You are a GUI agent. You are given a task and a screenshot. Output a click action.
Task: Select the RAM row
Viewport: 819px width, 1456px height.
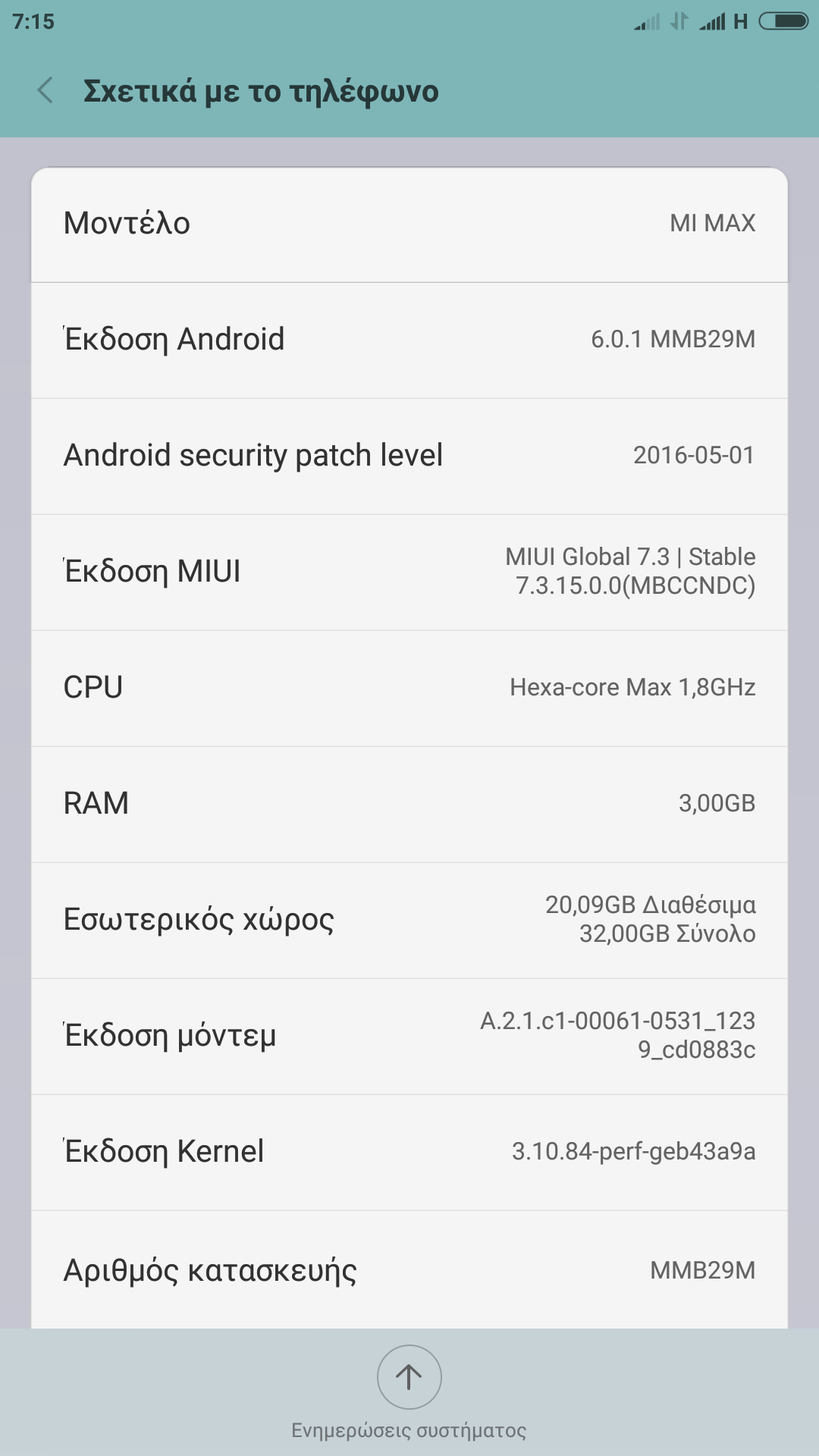[409, 804]
